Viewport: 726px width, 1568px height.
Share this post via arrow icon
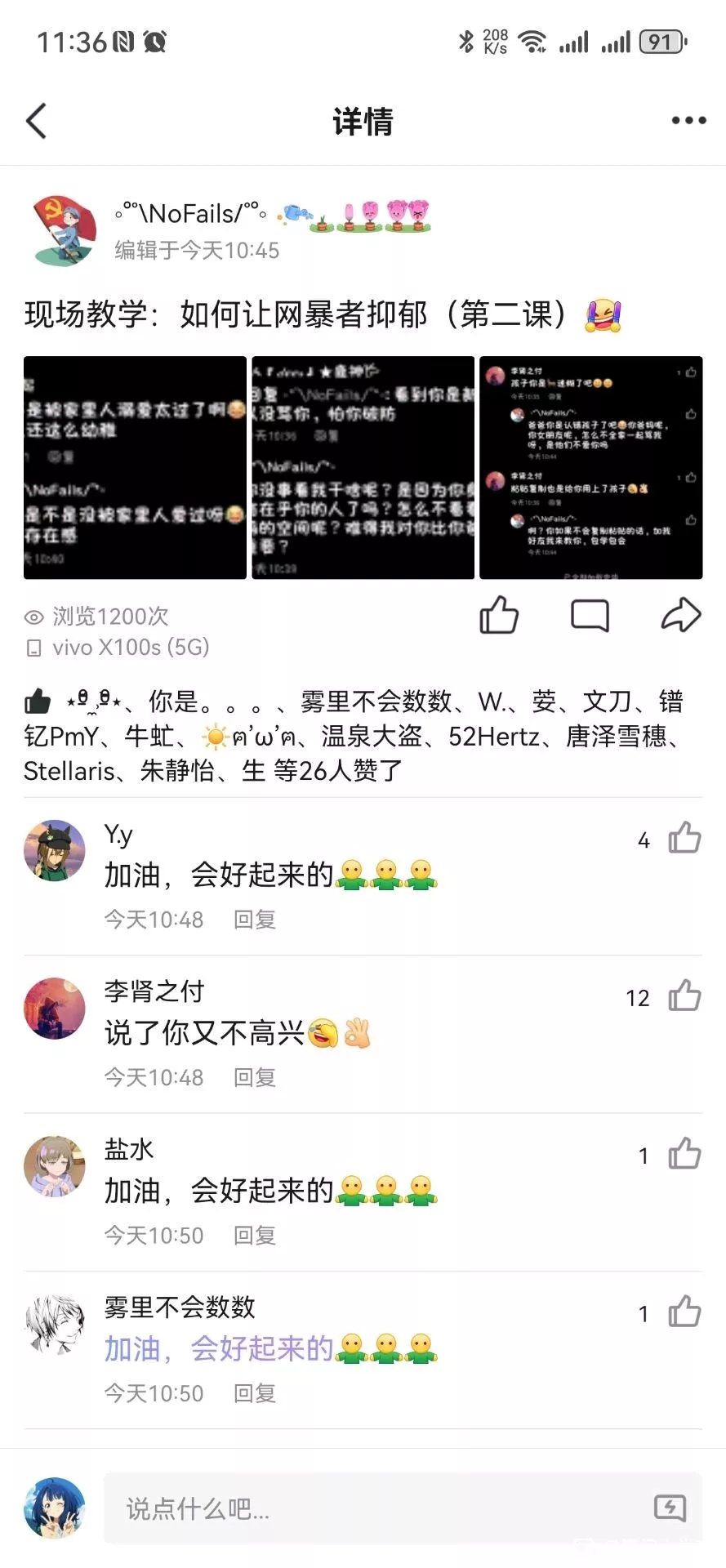(681, 615)
